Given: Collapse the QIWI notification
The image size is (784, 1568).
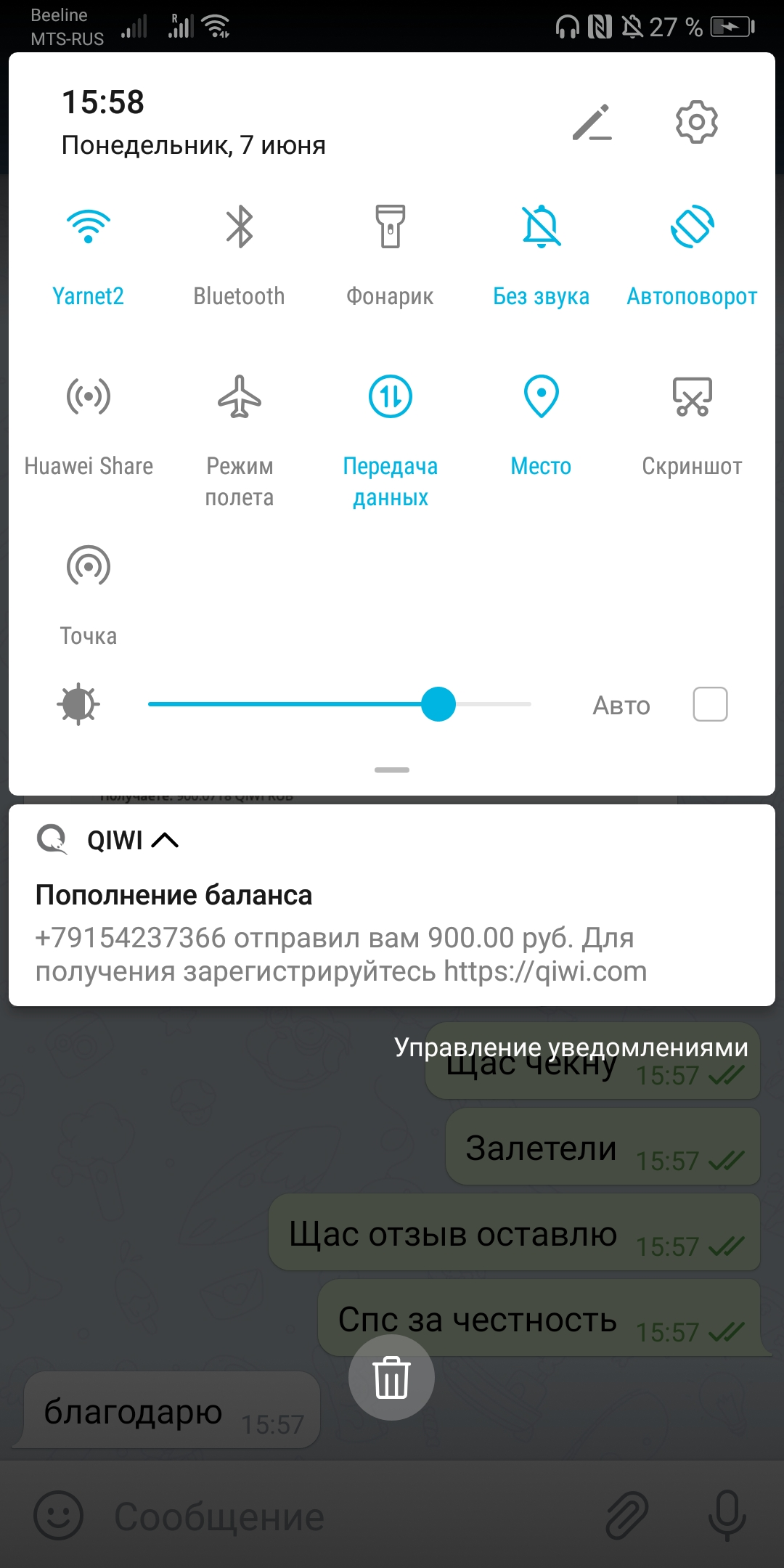Looking at the screenshot, I should tap(166, 841).
